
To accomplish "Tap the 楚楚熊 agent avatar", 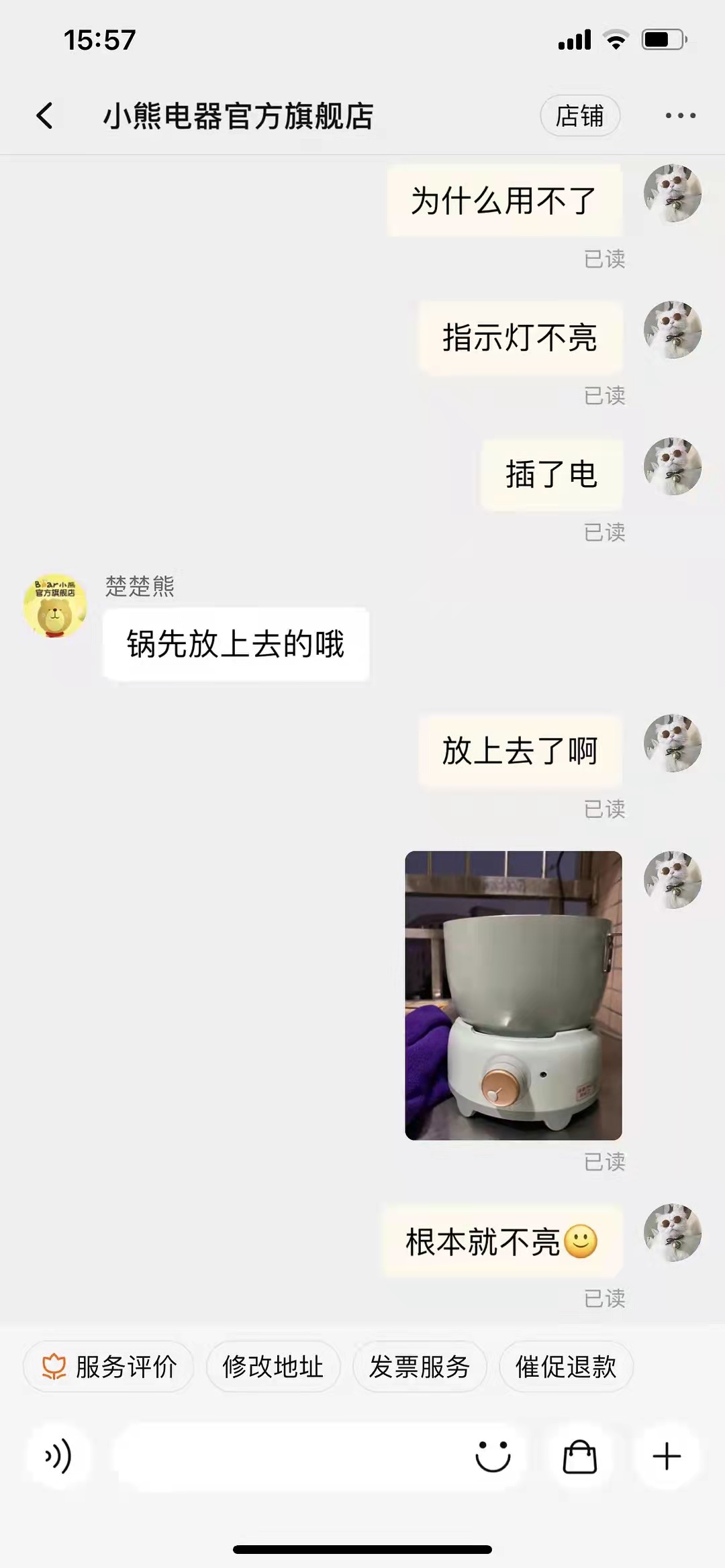I will click(x=55, y=605).
